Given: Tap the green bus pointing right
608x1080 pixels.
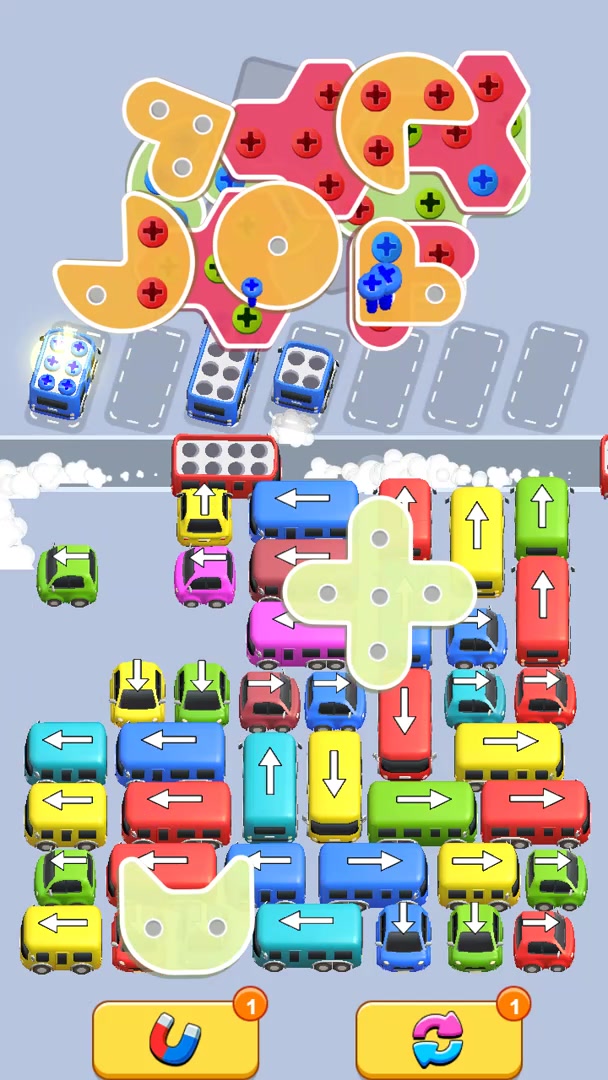Looking at the screenshot, I should pos(421,810).
